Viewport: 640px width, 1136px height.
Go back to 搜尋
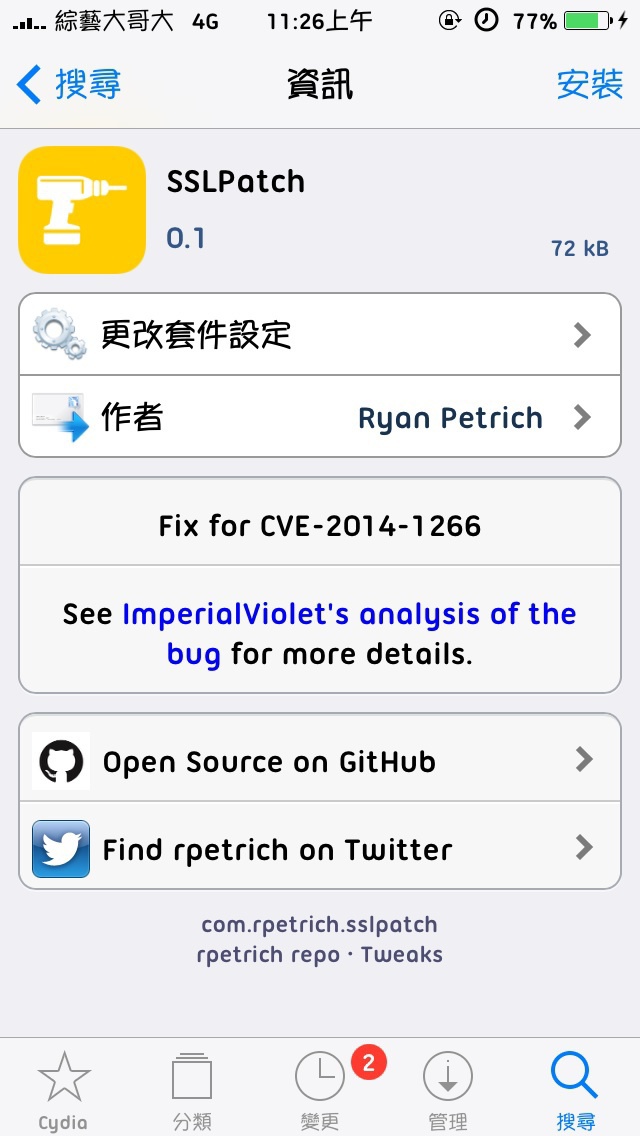[x=68, y=85]
